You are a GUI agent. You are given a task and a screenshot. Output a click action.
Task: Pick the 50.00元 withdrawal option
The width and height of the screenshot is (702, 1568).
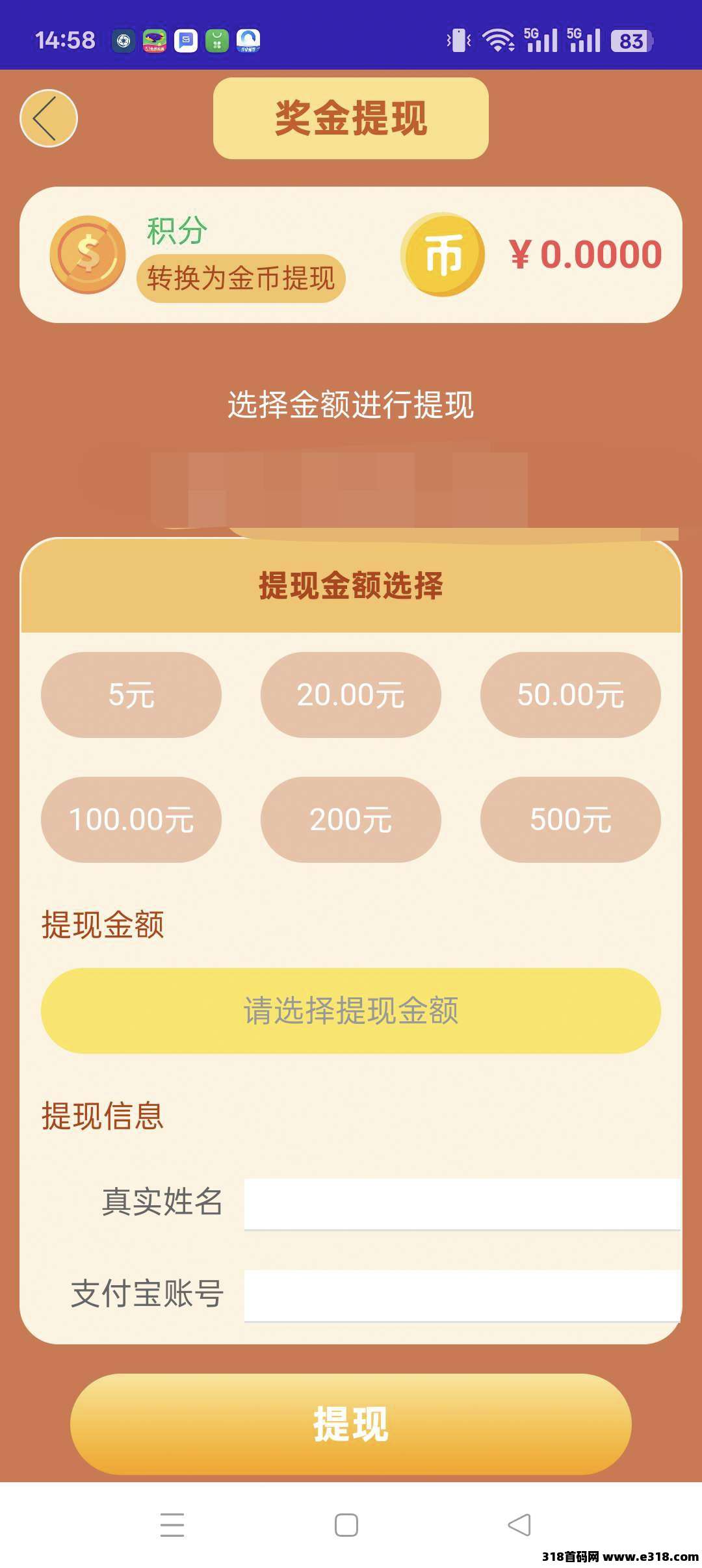tap(570, 695)
